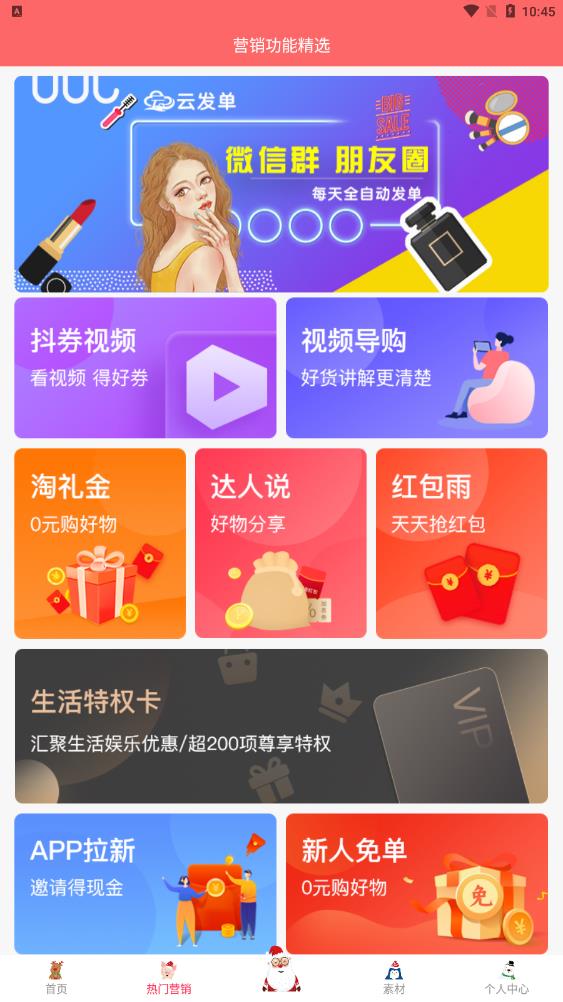This screenshot has height=1002, width=563.
Task: Go to the 个人中心 tab
Action: pyautogui.click(x=507, y=978)
